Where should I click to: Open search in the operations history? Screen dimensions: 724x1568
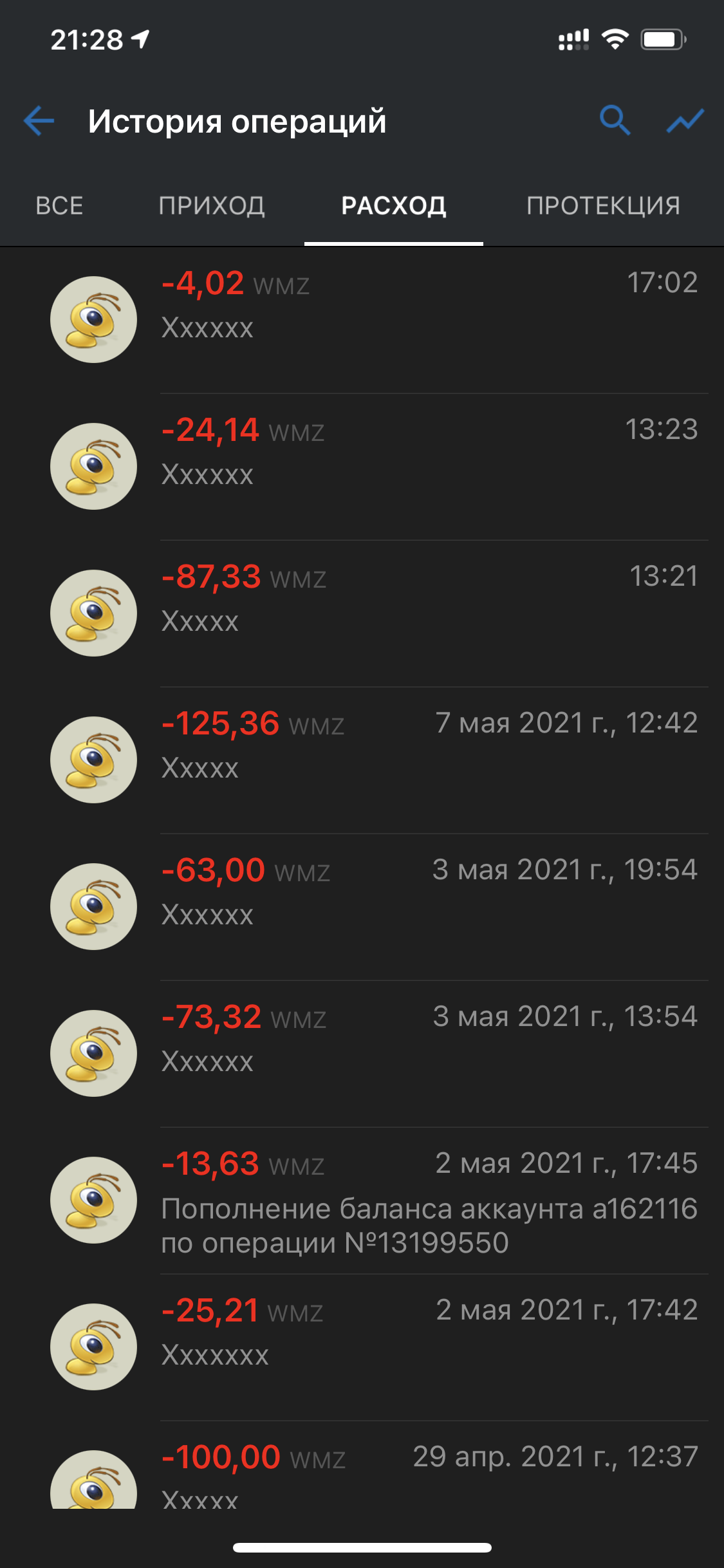tap(615, 120)
